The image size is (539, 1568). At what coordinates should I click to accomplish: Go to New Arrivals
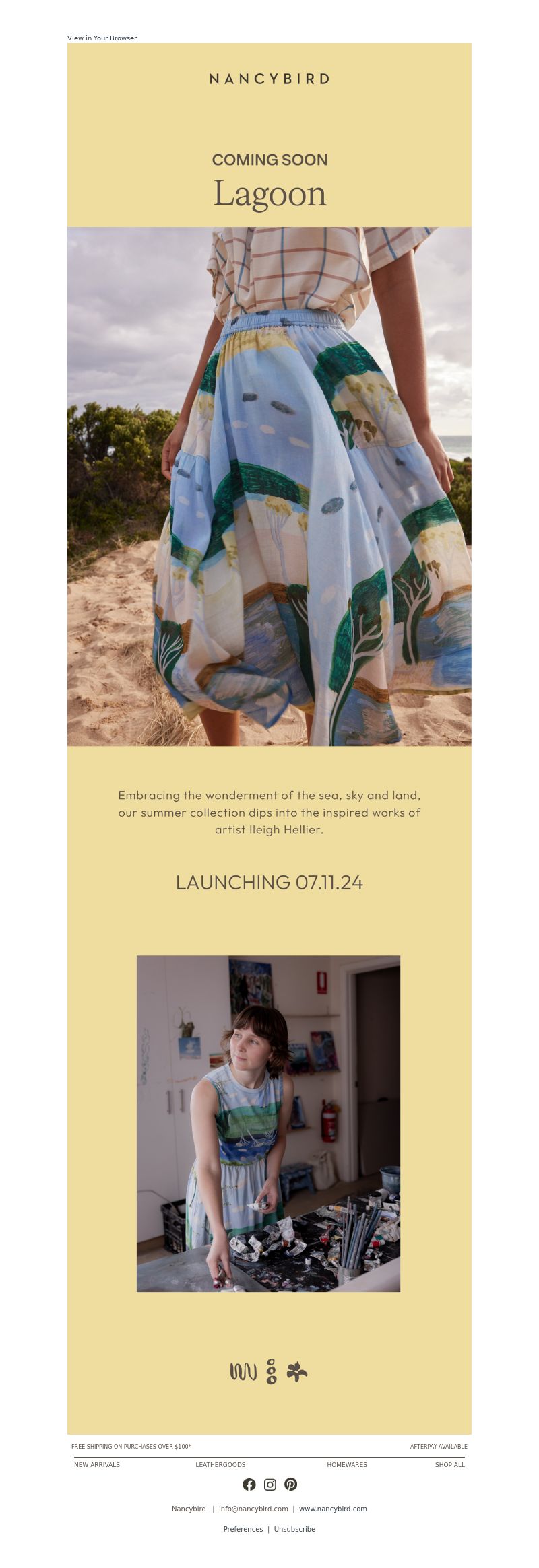(97, 1464)
